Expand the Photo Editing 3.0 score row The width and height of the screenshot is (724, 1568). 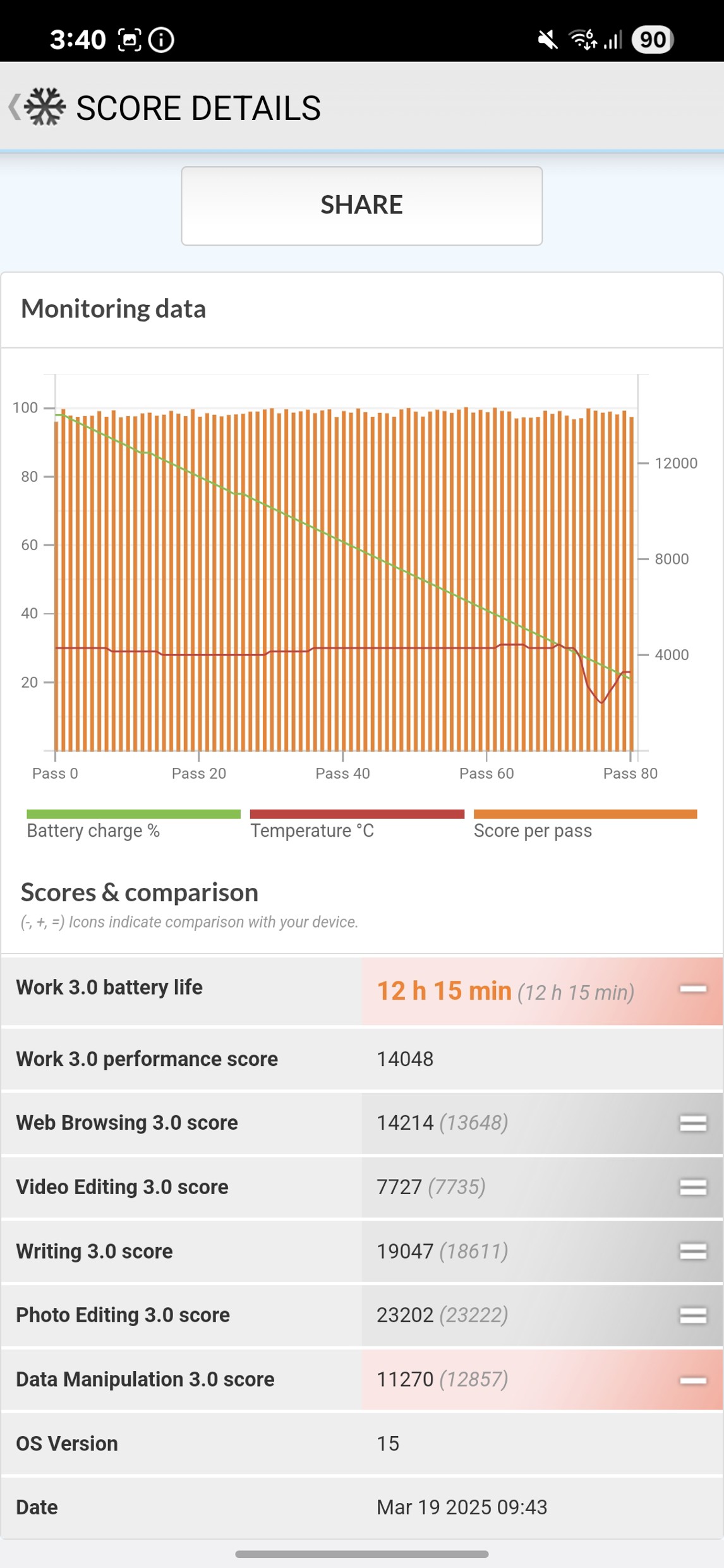click(x=190, y=1315)
